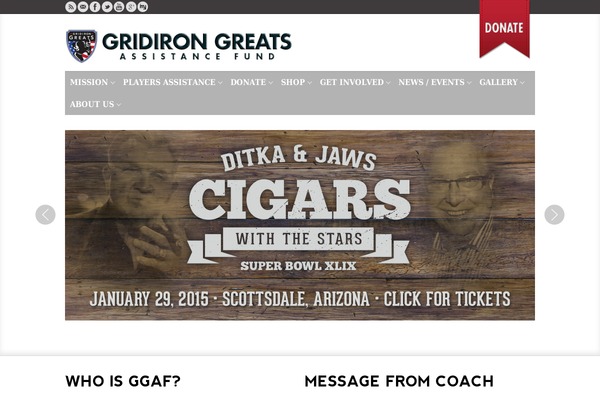Expand the Mission menu
The image size is (600, 400).
click(x=91, y=83)
